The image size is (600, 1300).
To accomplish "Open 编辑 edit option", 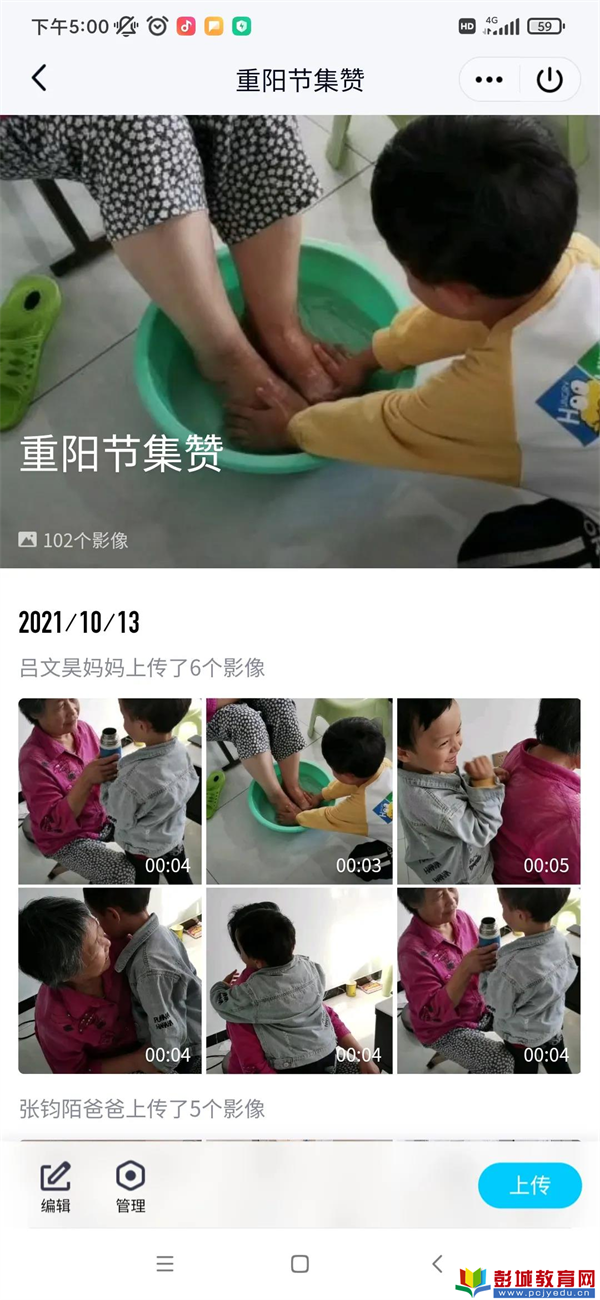I will [x=56, y=1187].
